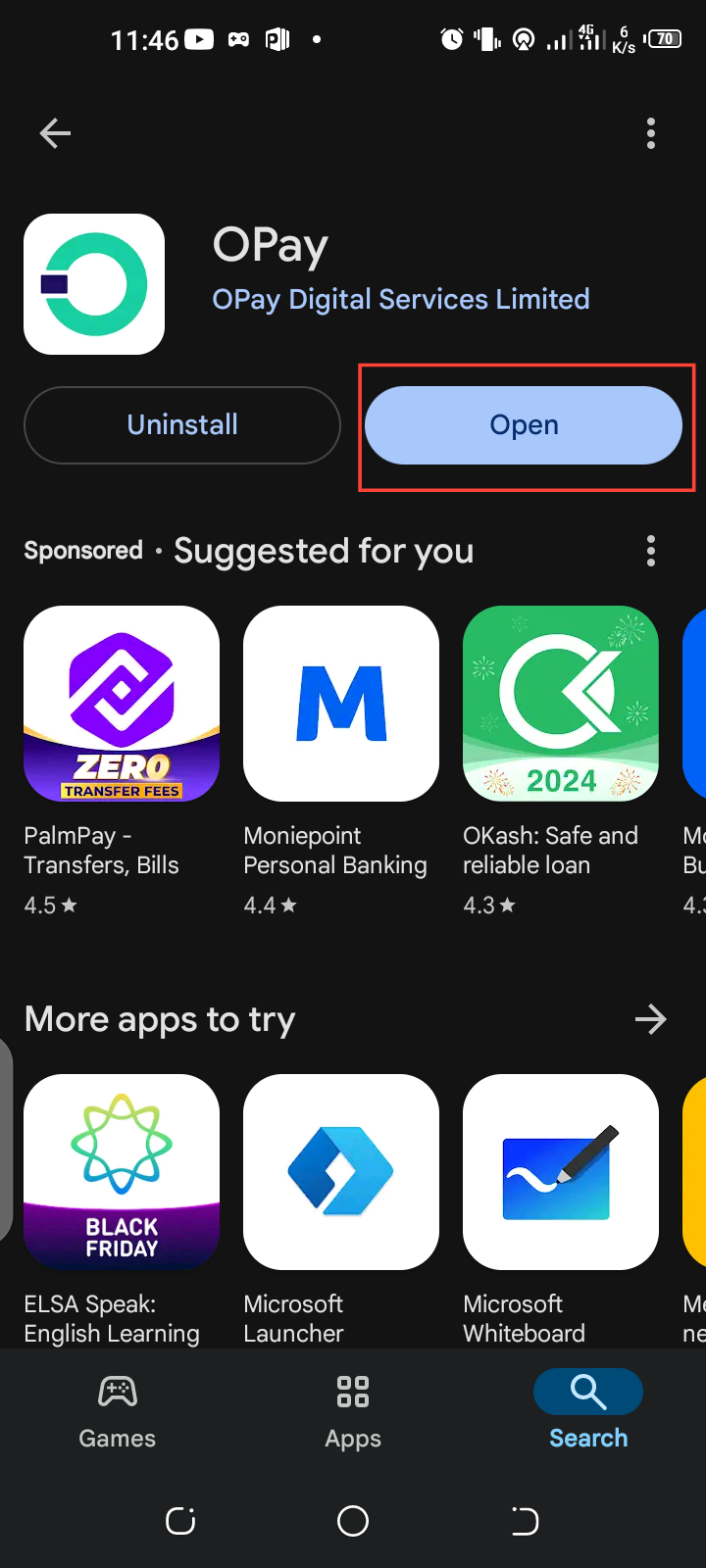Switch to the Games tab

point(118,1411)
